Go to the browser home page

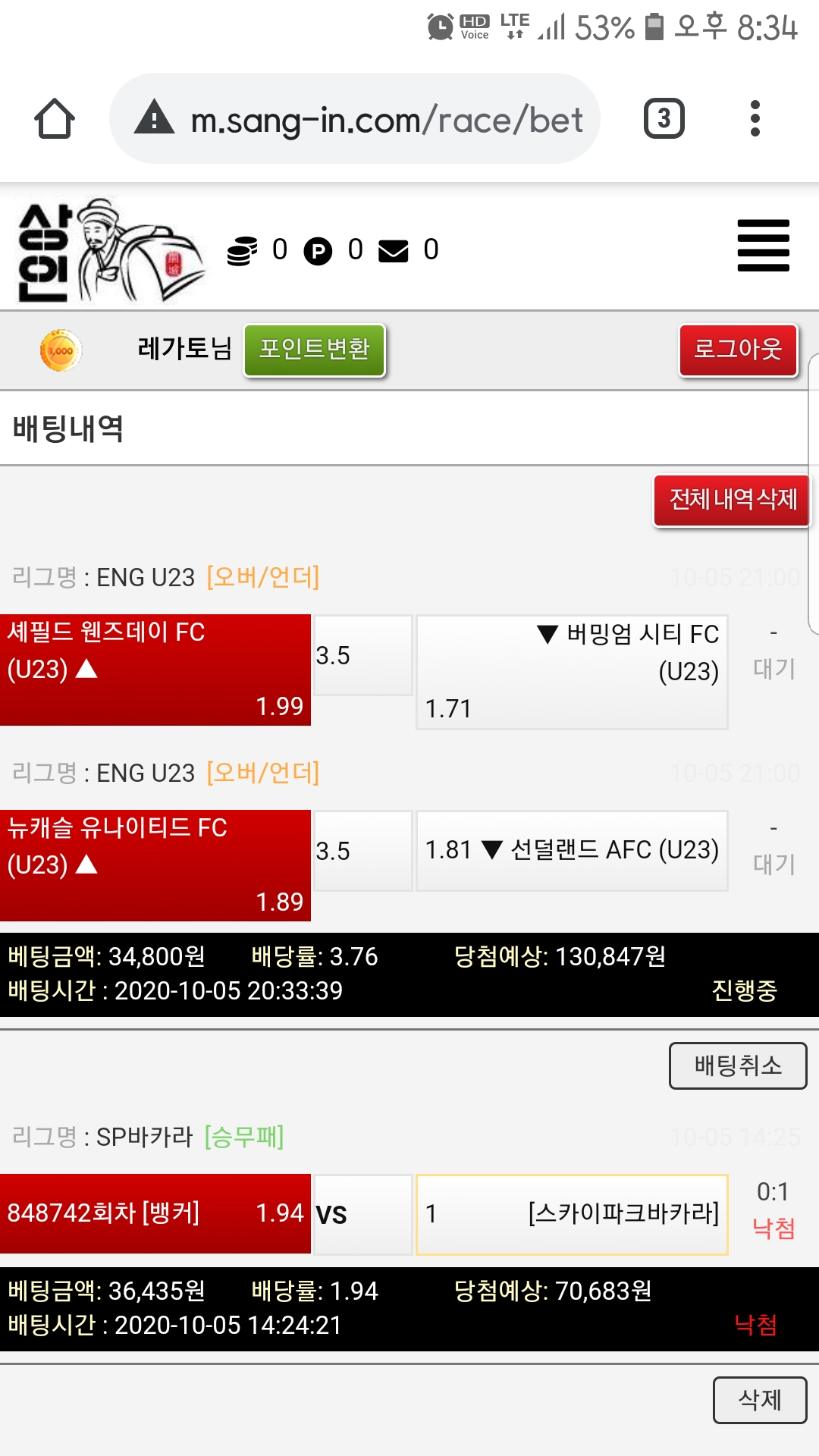pyautogui.click(x=55, y=119)
